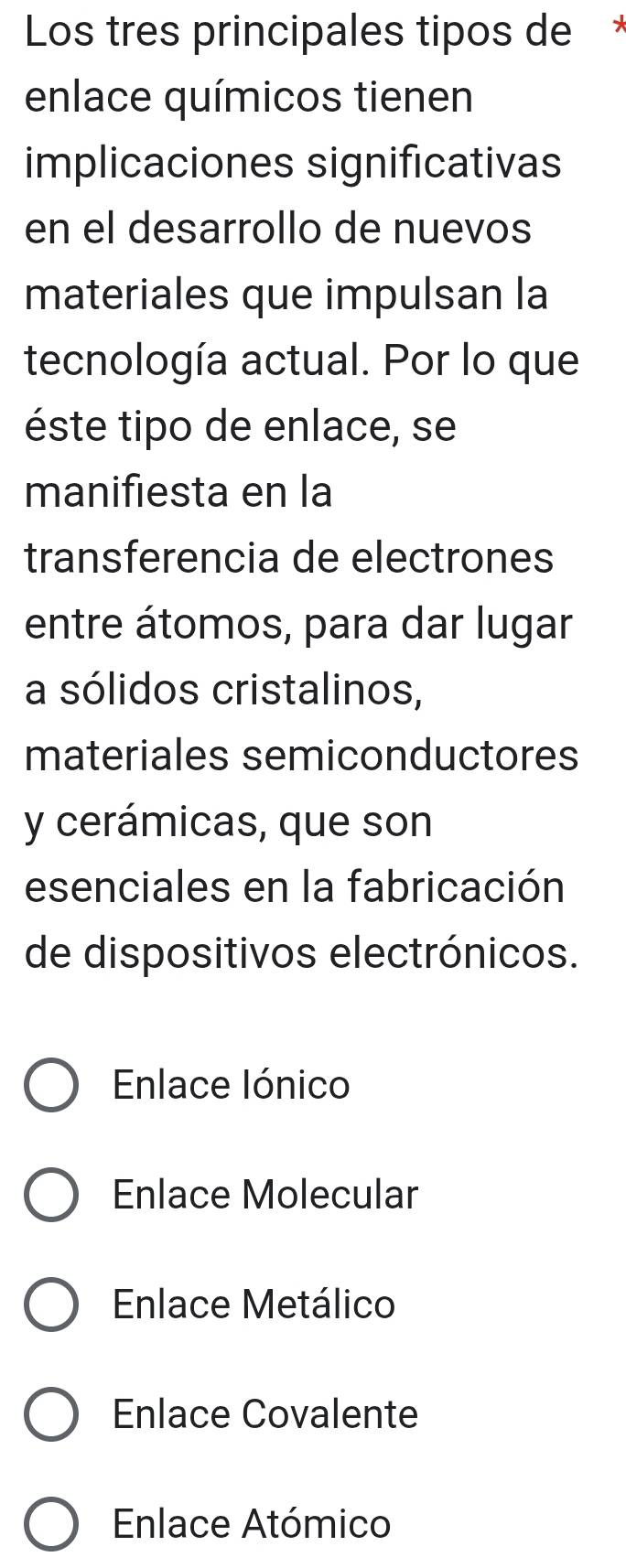Choose Enlace Molecular as the answer
Viewport: 626px width, 1568px height.
click(51, 1195)
